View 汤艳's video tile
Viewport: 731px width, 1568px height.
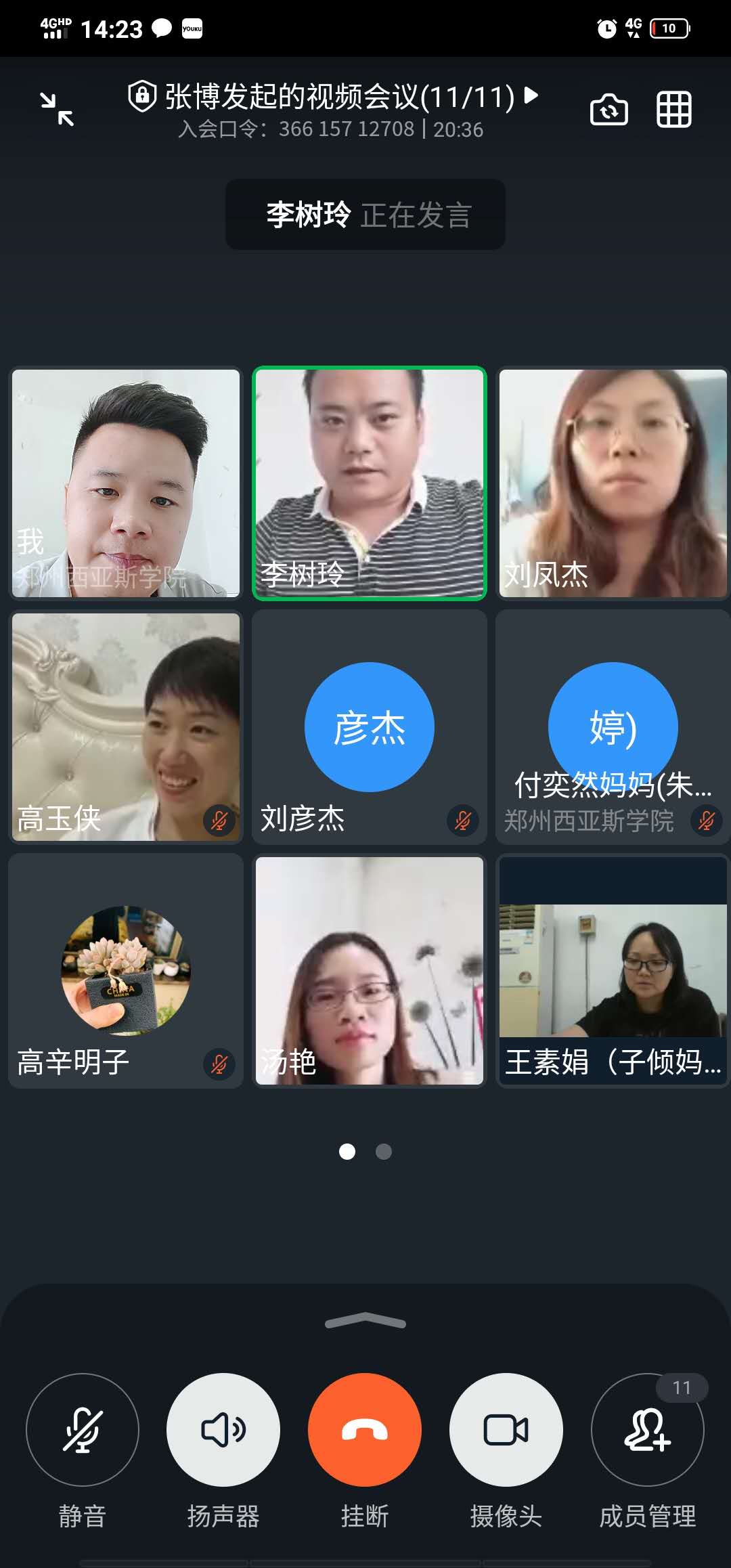pos(370,971)
